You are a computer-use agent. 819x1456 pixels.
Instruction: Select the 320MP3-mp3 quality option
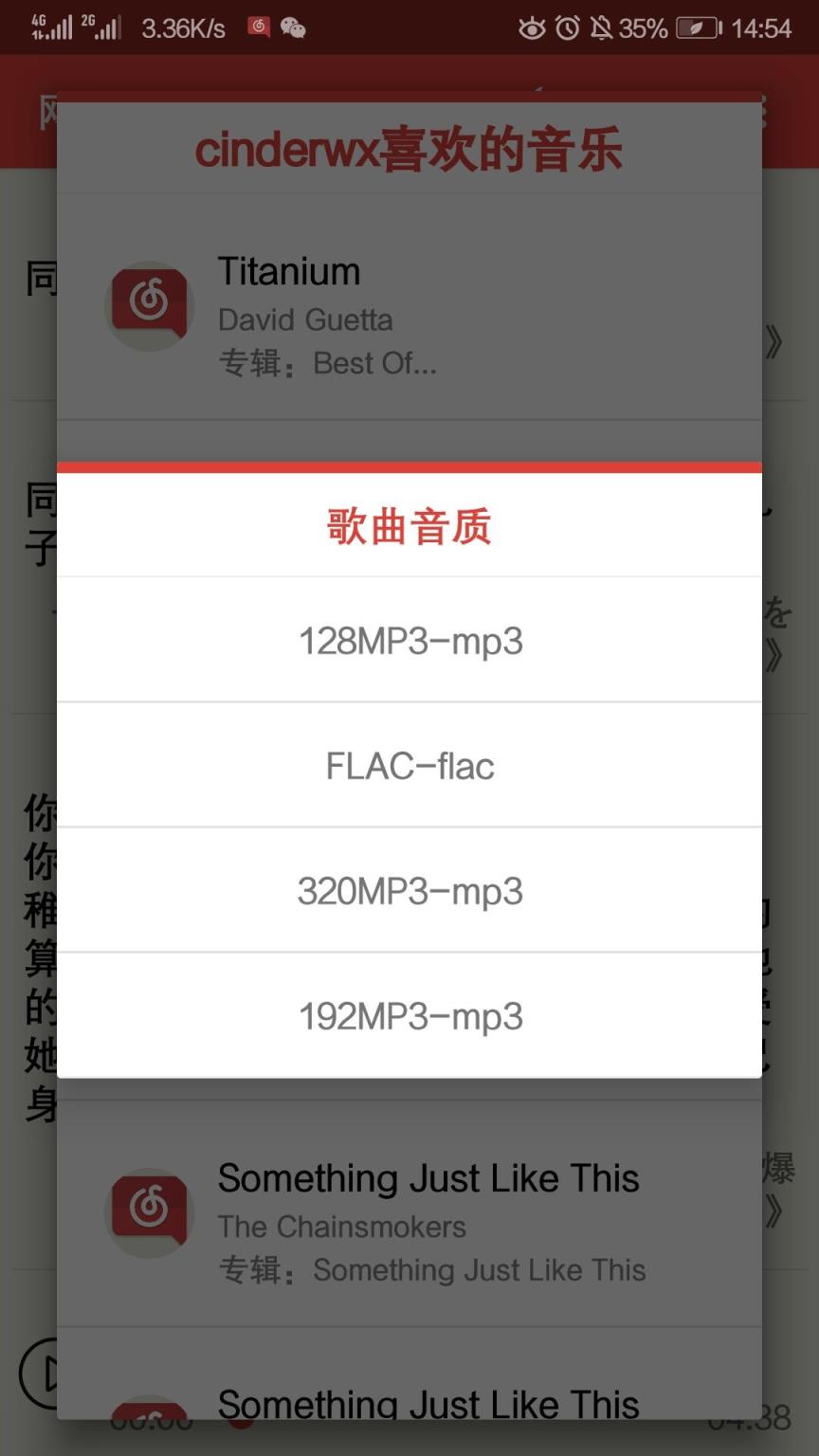click(x=409, y=890)
